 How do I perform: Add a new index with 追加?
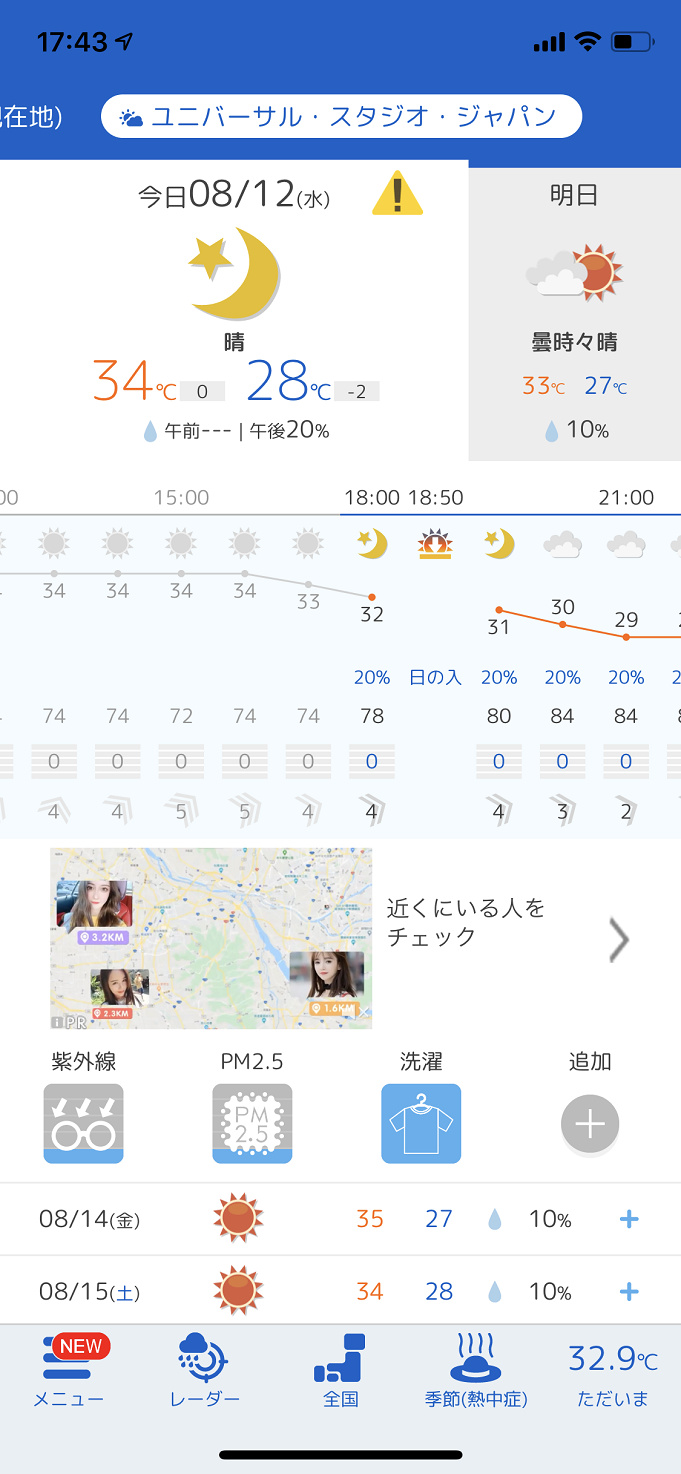590,1123
